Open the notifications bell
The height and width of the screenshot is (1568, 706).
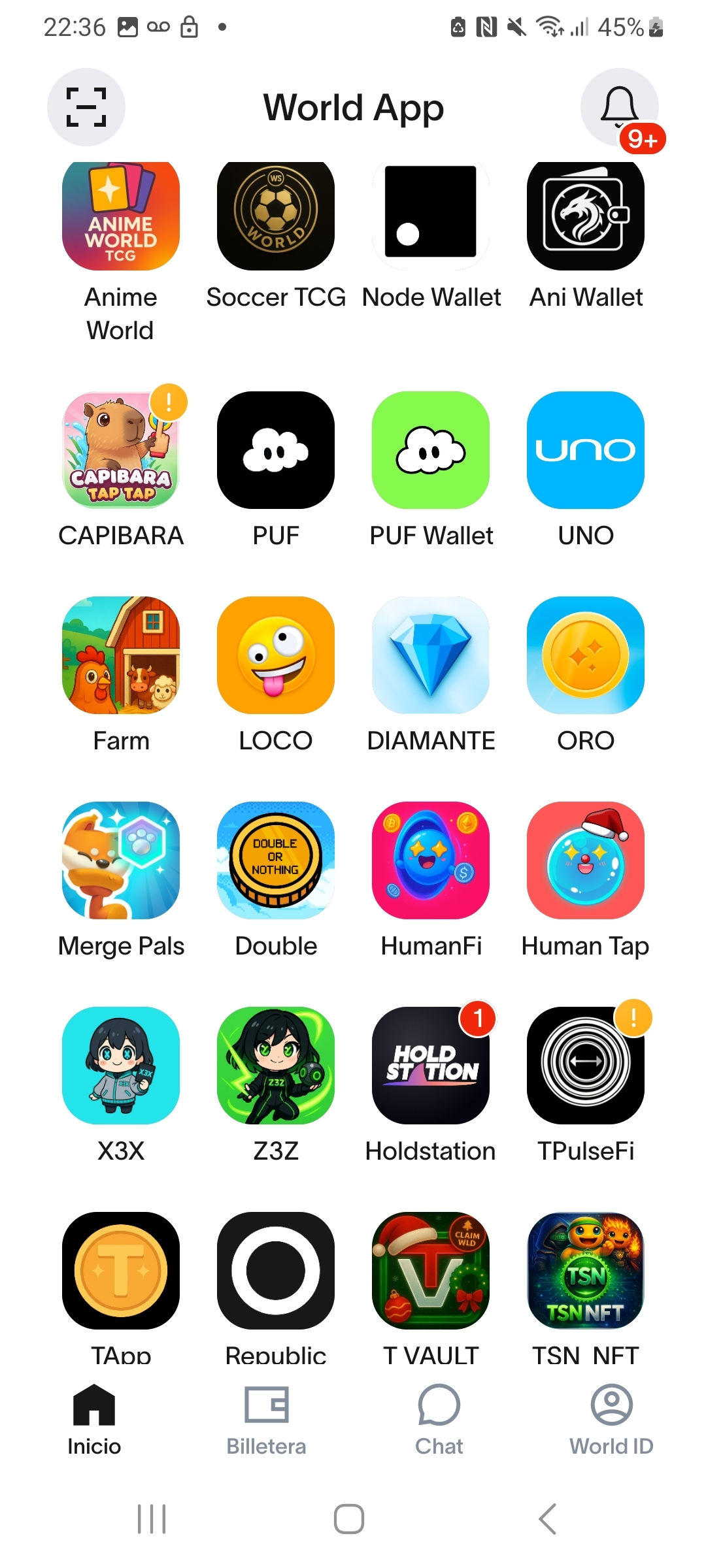[x=618, y=107]
